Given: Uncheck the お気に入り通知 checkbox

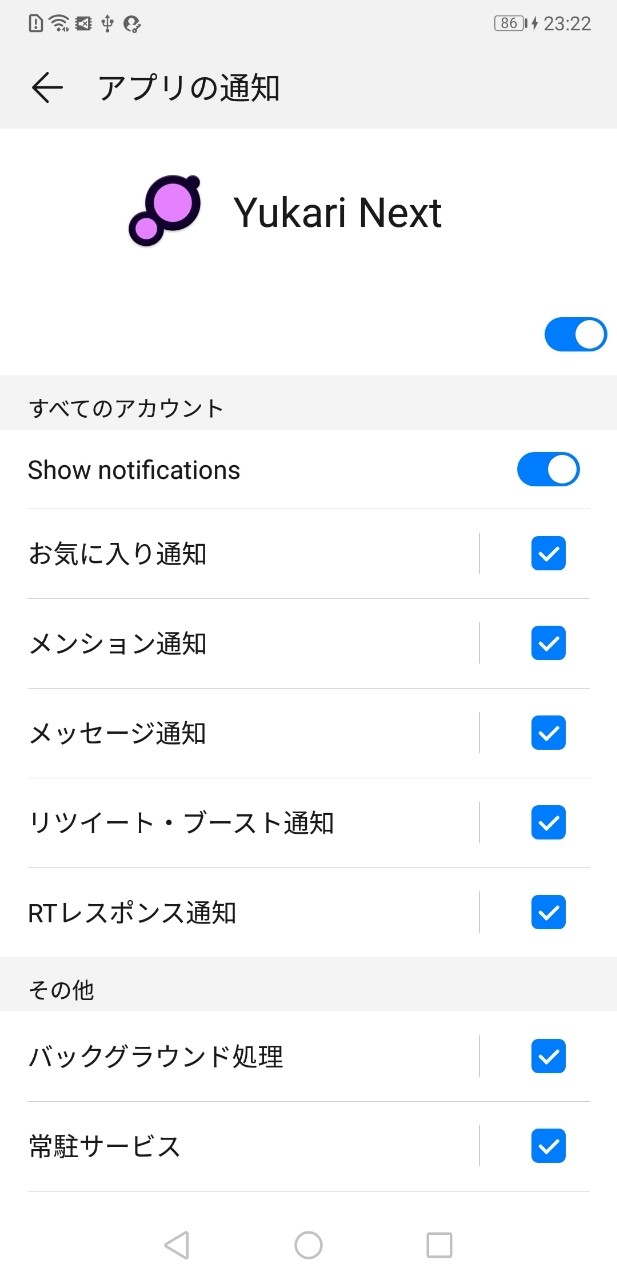Looking at the screenshot, I should click(x=548, y=553).
